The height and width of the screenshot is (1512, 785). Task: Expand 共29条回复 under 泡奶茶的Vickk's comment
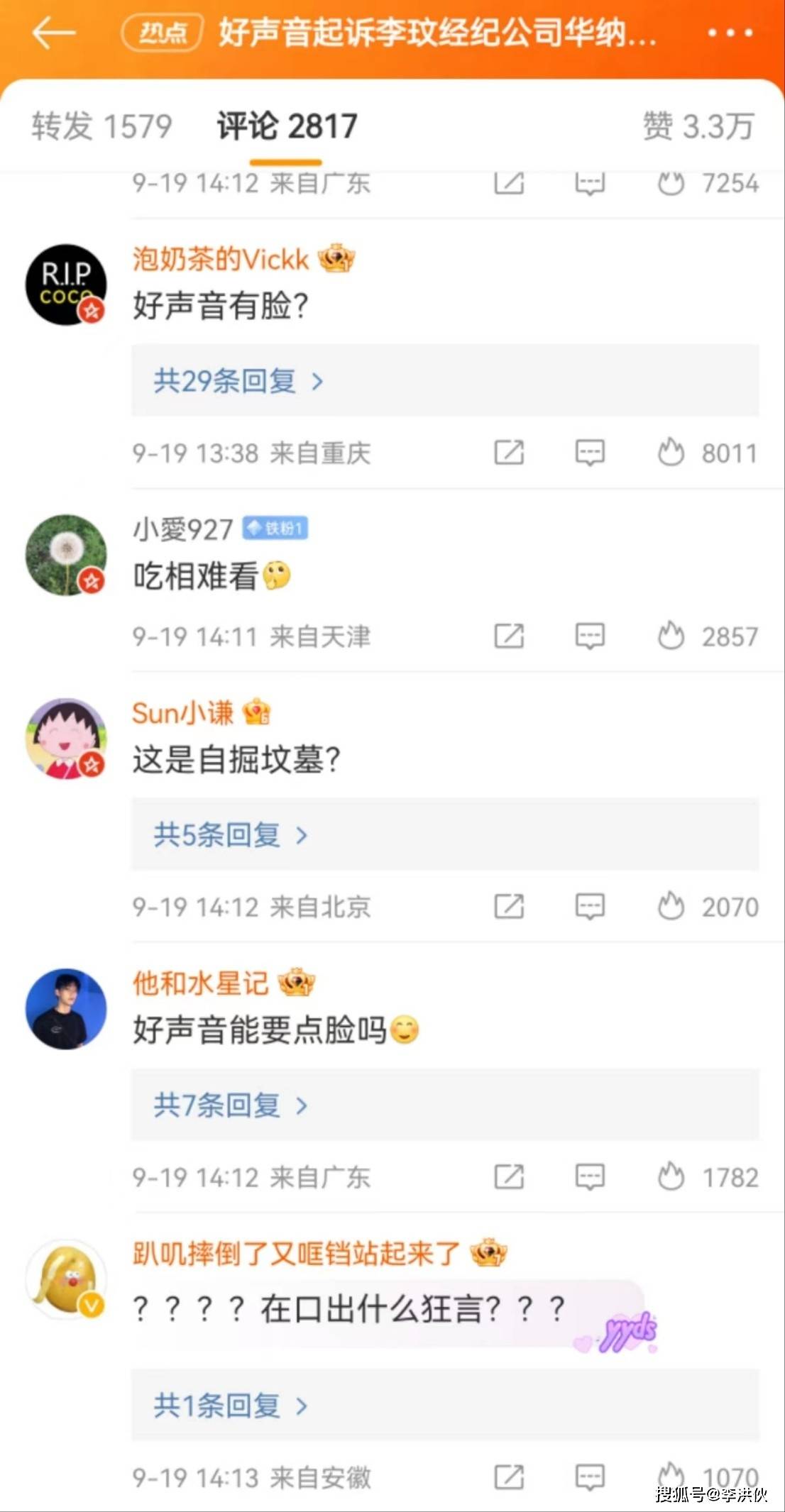click(238, 382)
